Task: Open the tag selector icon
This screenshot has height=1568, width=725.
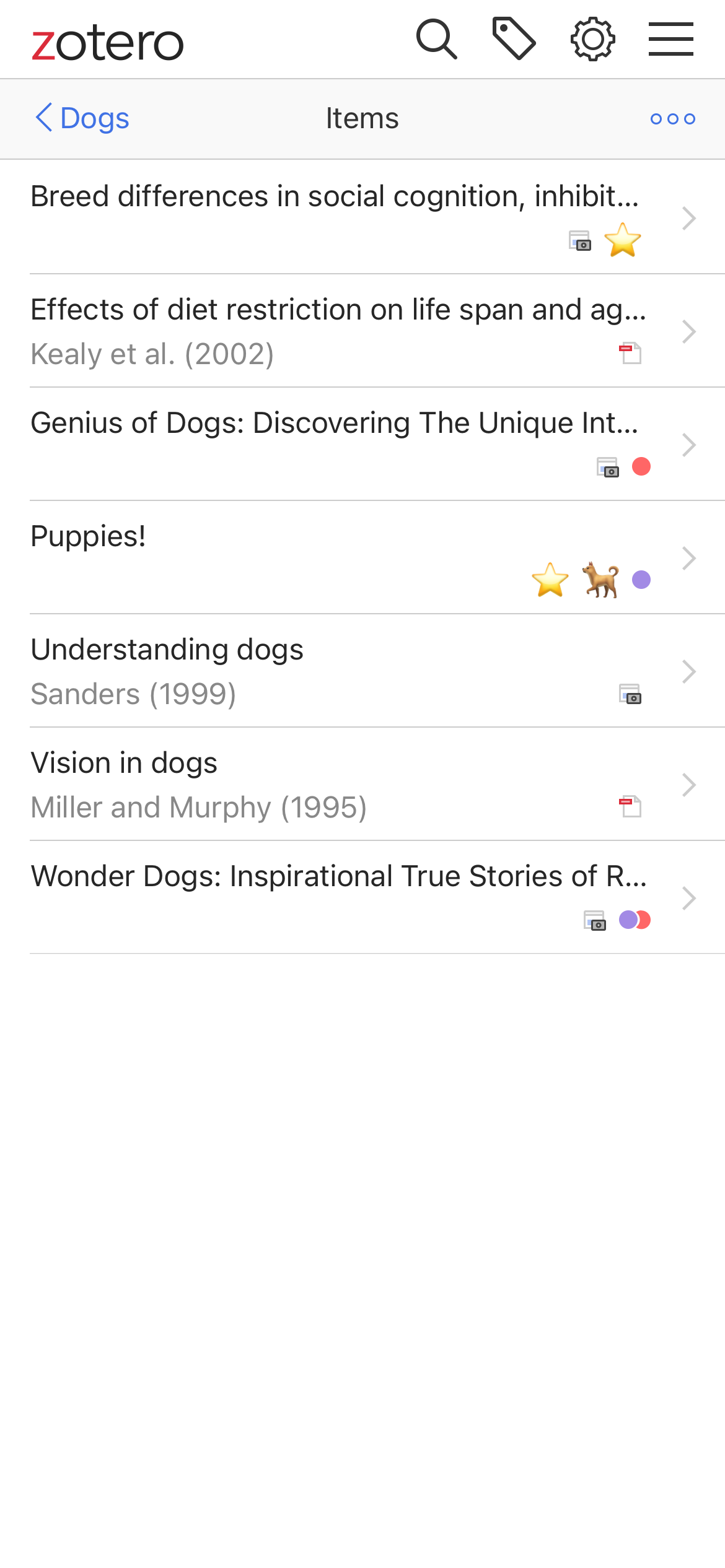Action: click(x=514, y=40)
